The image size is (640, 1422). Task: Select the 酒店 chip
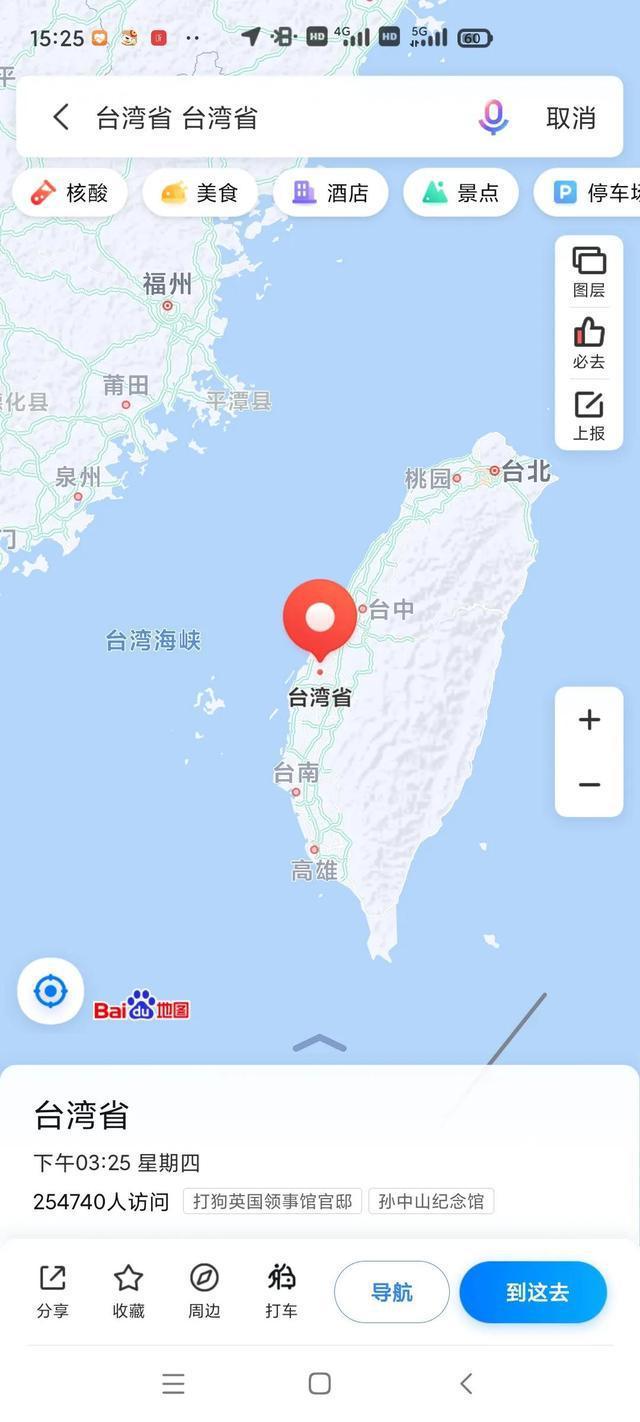[x=330, y=193]
